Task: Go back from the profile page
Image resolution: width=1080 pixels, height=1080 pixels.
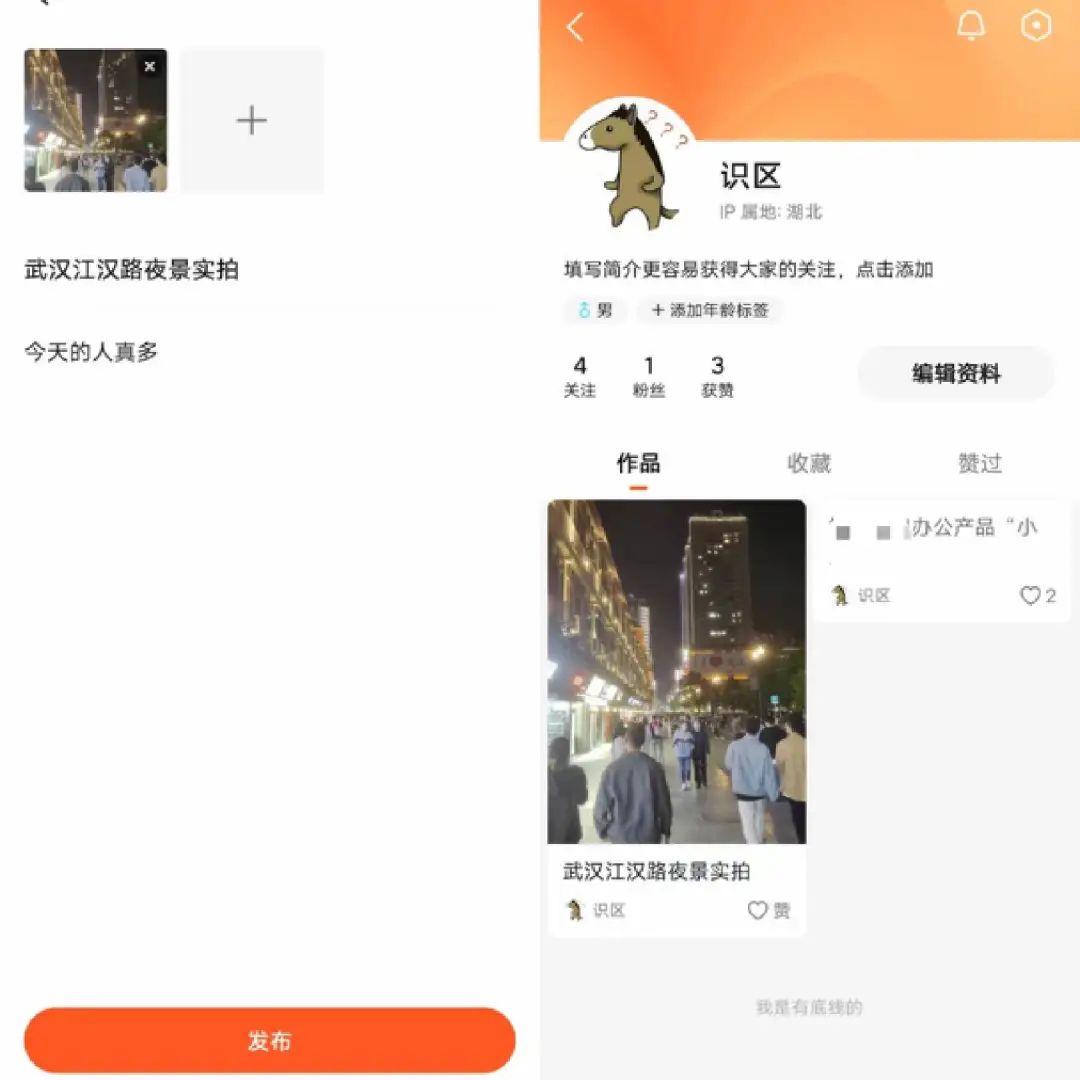Action: click(575, 27)
